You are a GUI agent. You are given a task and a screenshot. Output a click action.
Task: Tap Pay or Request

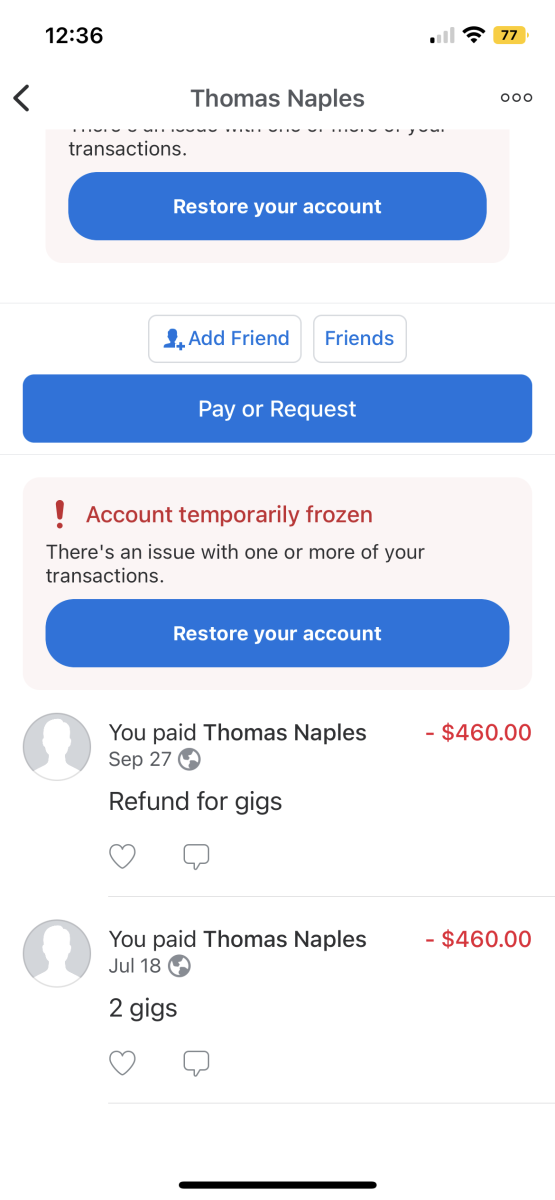[277, 409]
